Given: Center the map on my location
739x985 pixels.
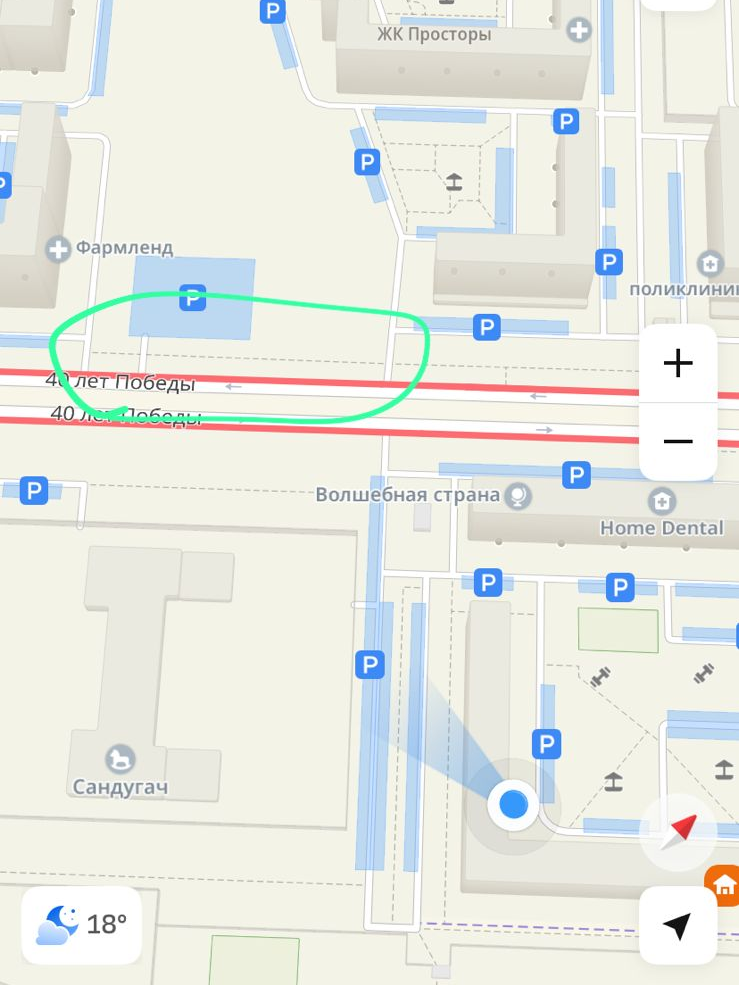Looking at the screenshot, I should coord(677,925).
